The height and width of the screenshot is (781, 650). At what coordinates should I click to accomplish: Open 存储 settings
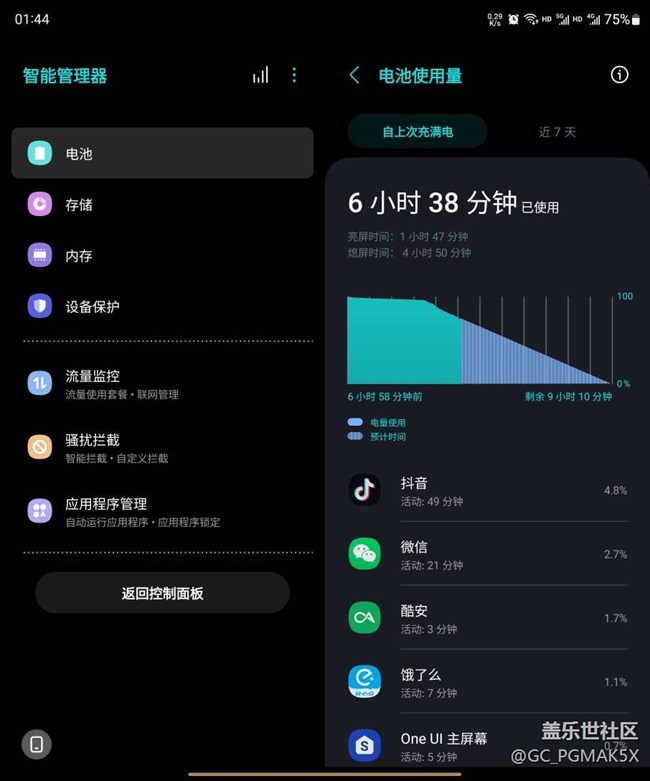[x=162, y=205]
